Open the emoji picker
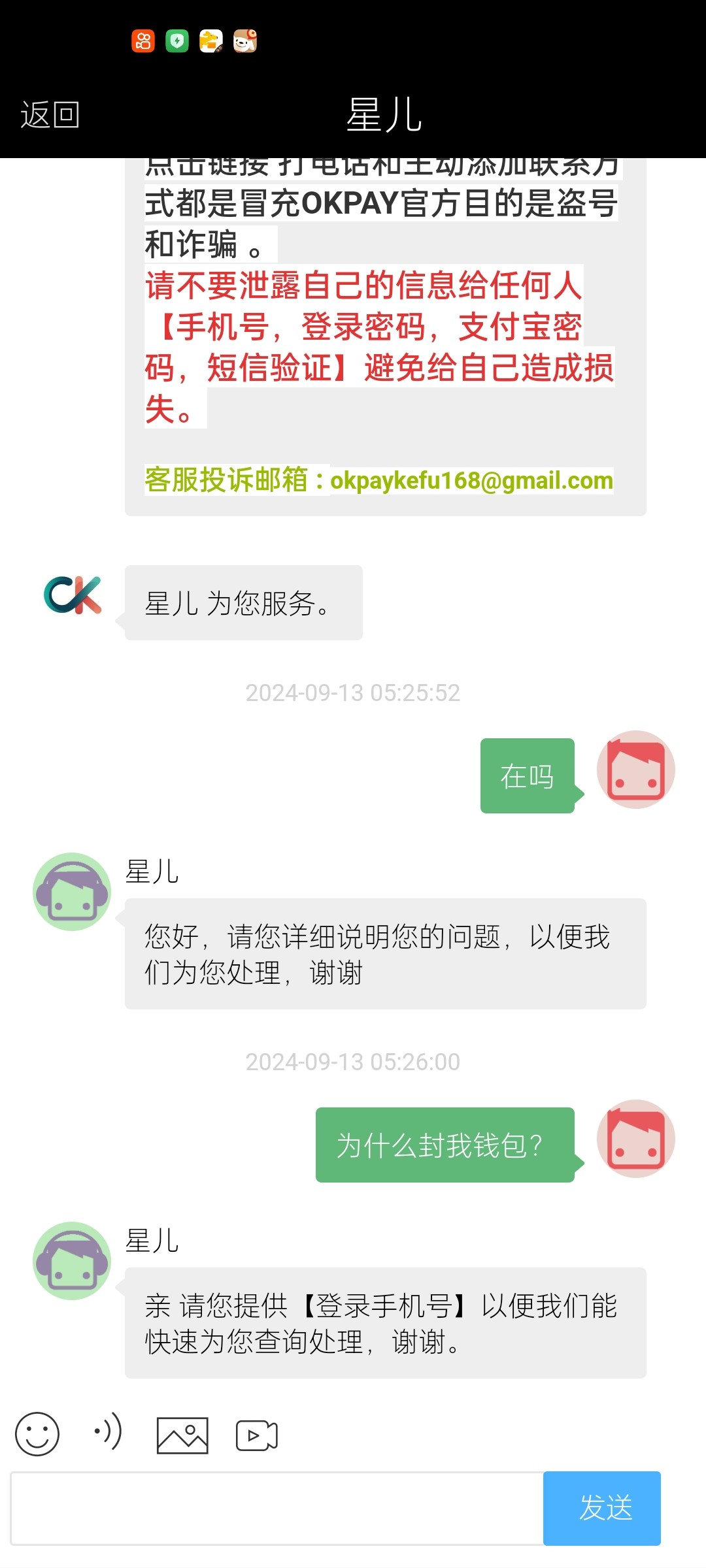 [37, 1435]
